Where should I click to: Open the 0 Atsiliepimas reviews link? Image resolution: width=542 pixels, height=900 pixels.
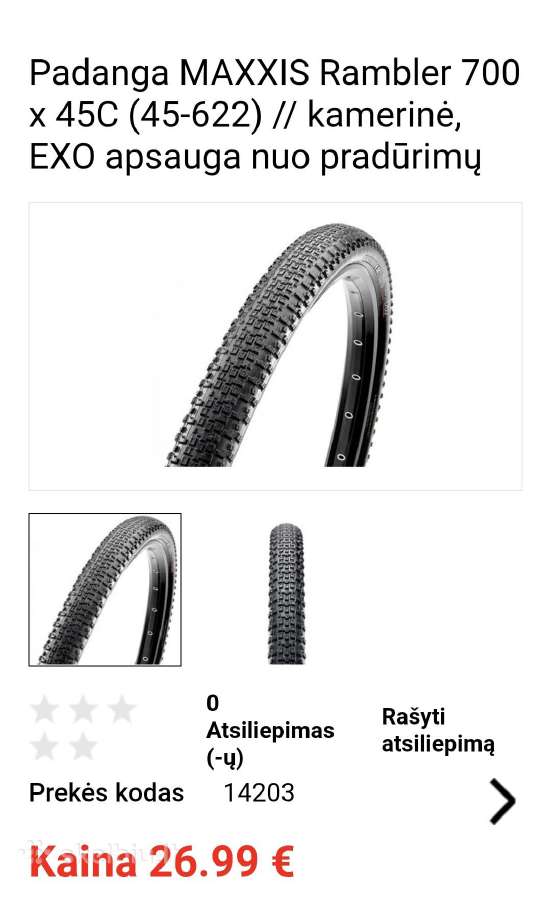pyautogui.click(x=270, y=731)
